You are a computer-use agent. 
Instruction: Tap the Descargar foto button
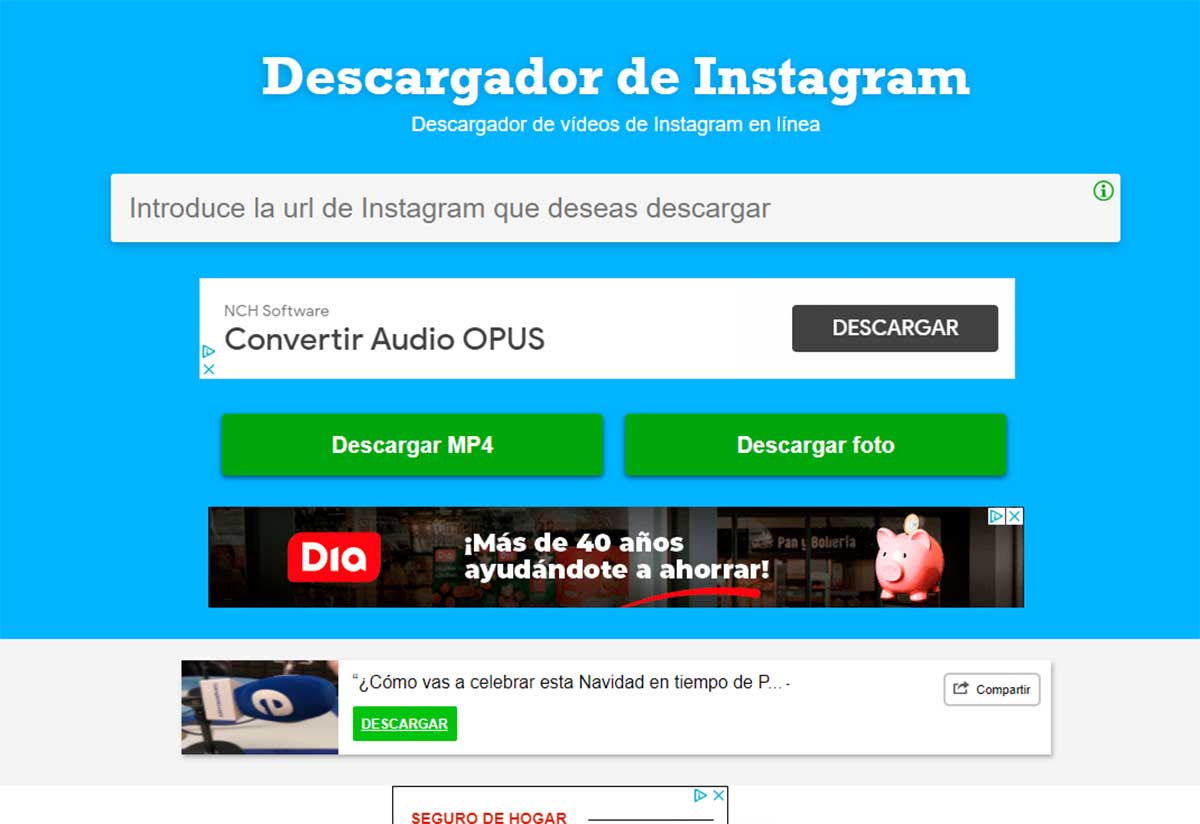point(815,445)
